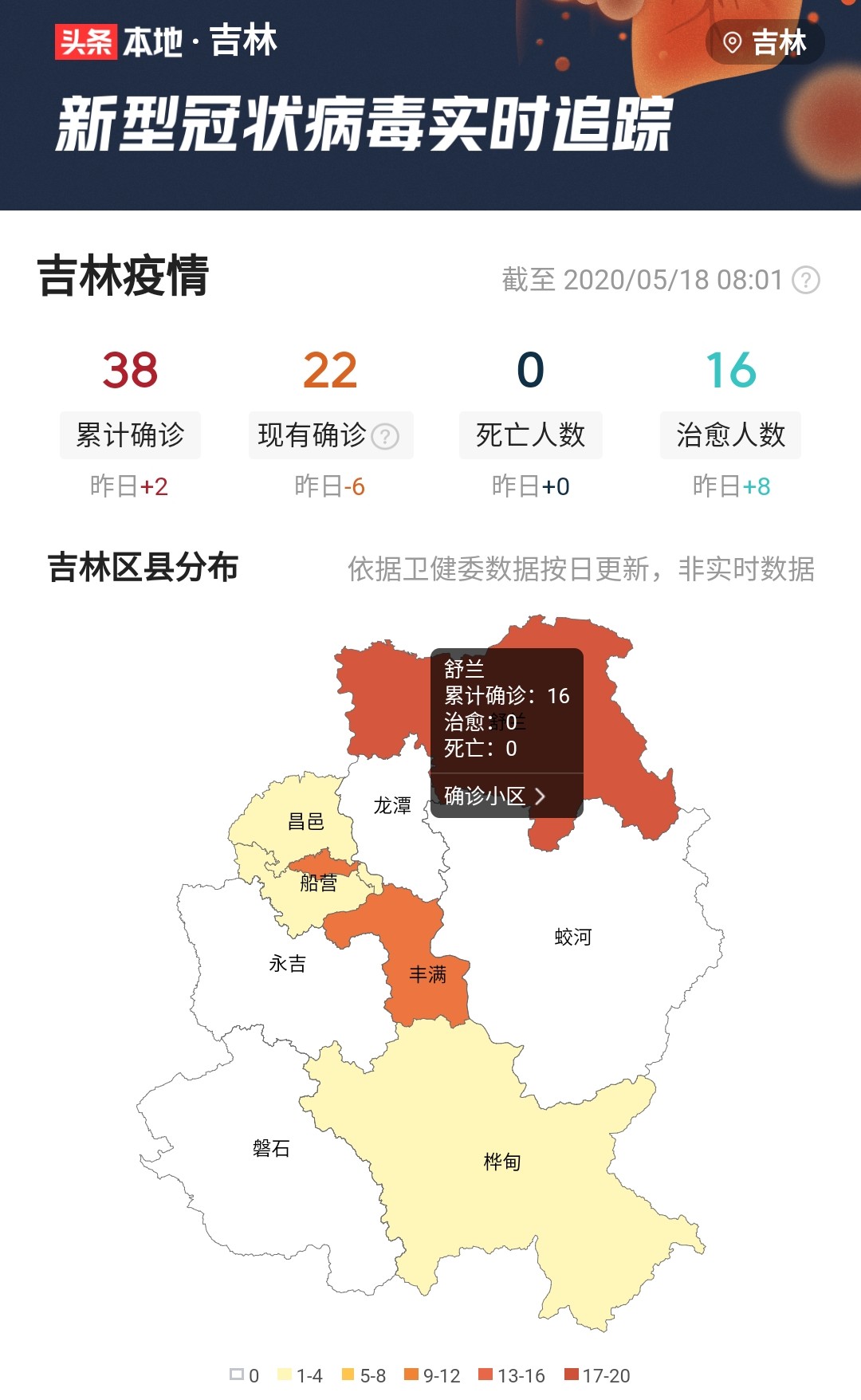Tap the 永吉 county region
This screenshot has height=1400, width=861.
click(287, 963)
